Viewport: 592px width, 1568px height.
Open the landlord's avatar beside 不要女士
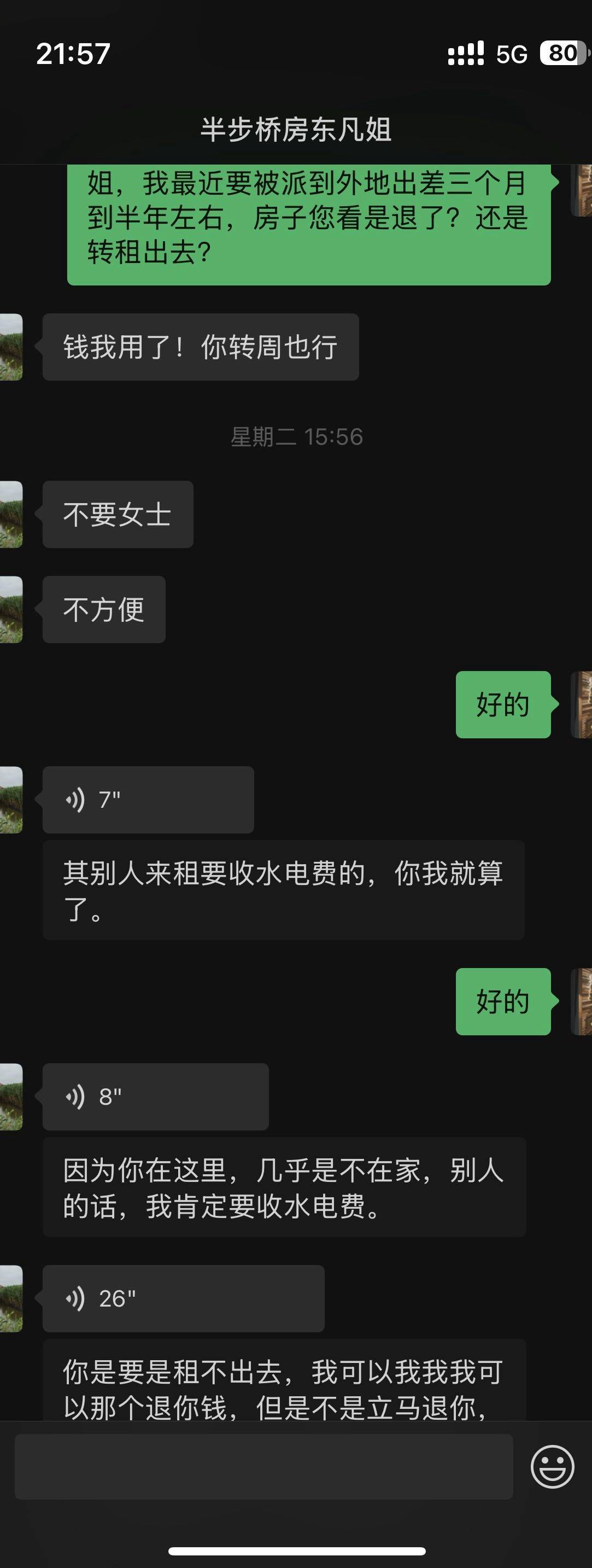click(x=11, y=514)
